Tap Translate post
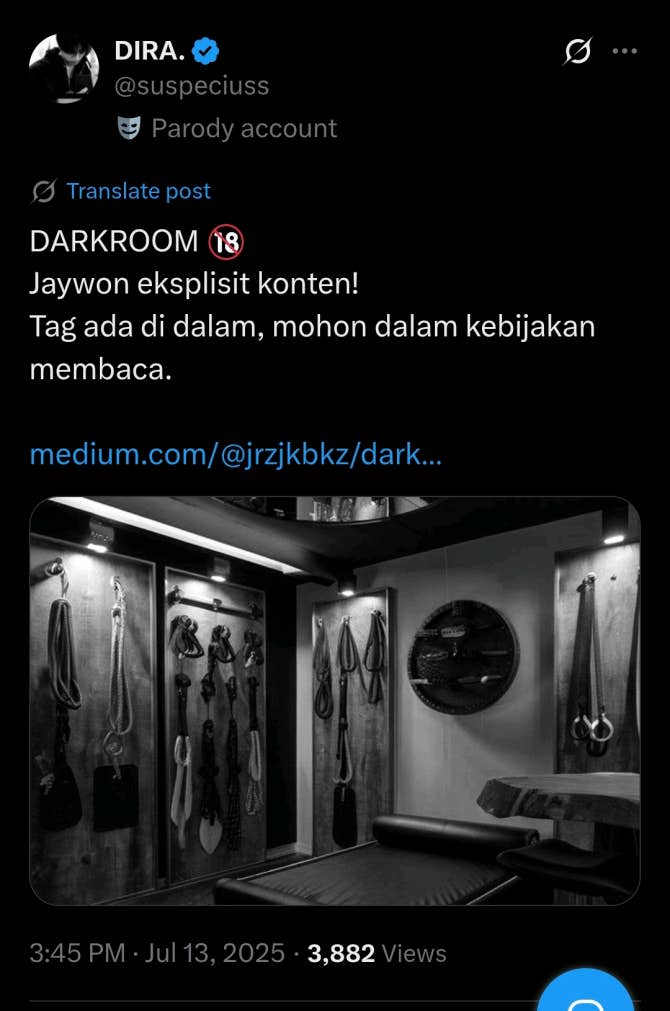The height and width of the screenshot is (1011, 670). (x=138, y=191)
